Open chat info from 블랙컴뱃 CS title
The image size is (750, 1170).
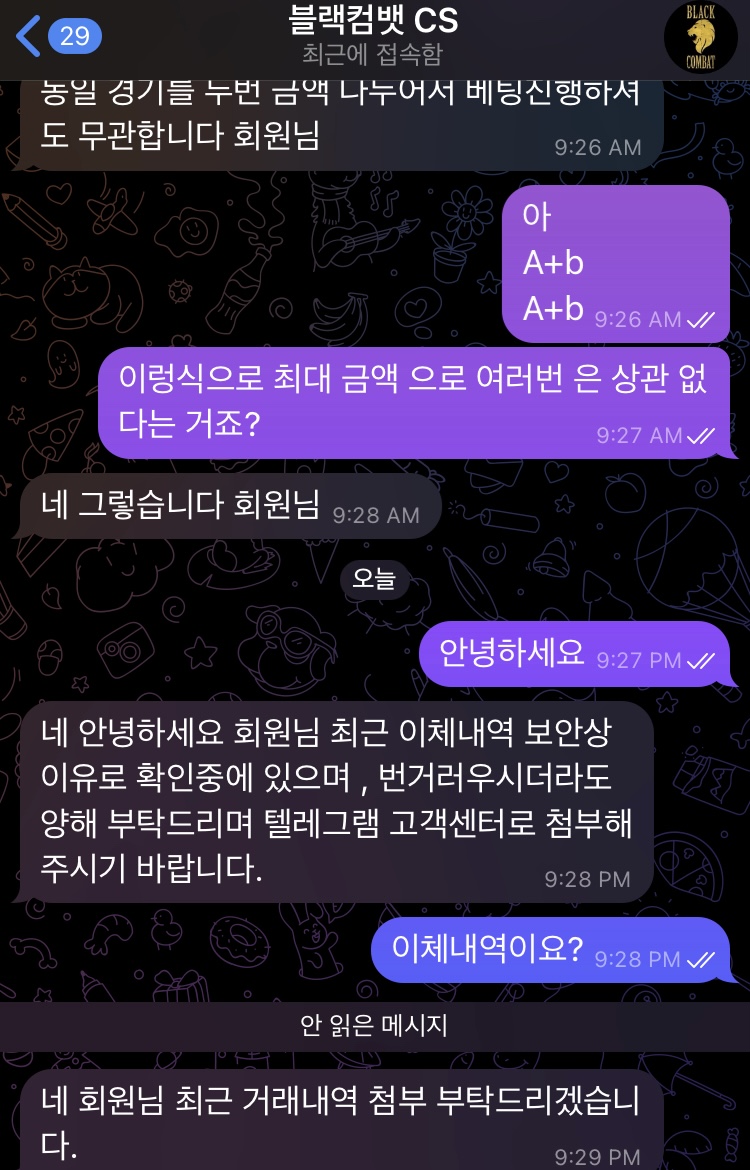[373, 24]
